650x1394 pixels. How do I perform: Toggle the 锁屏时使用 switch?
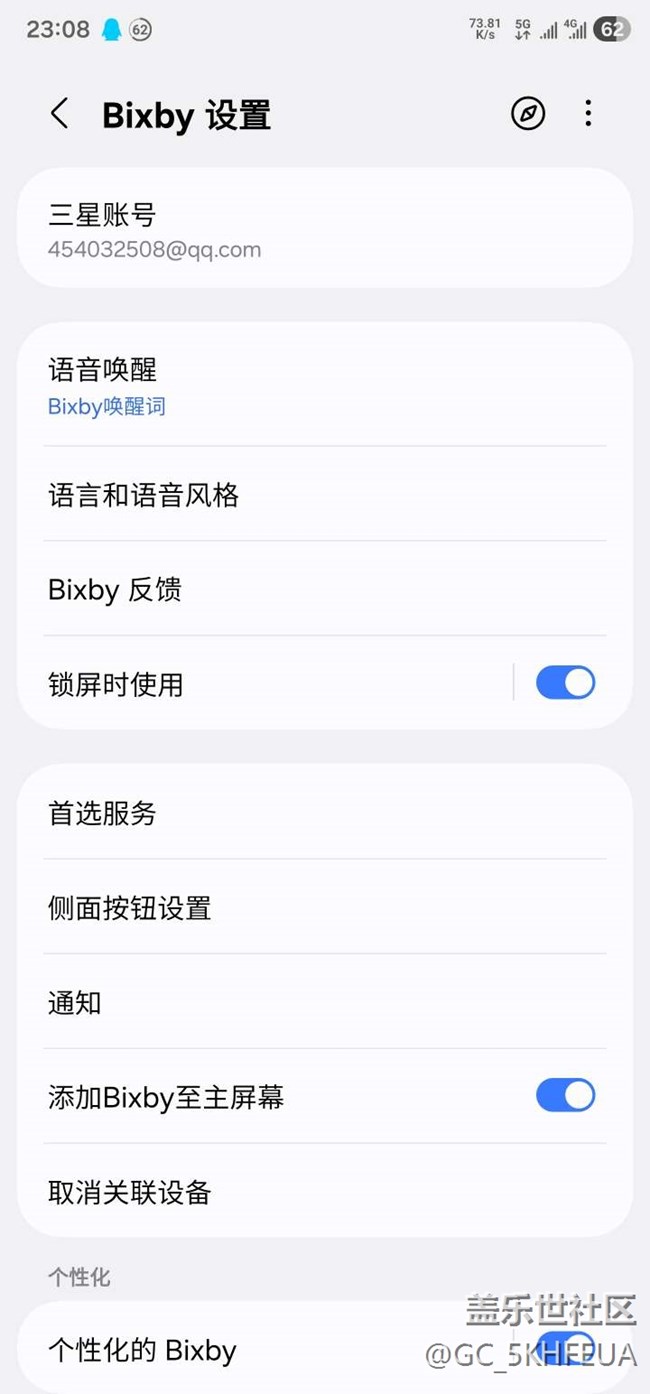coord(566,683)
